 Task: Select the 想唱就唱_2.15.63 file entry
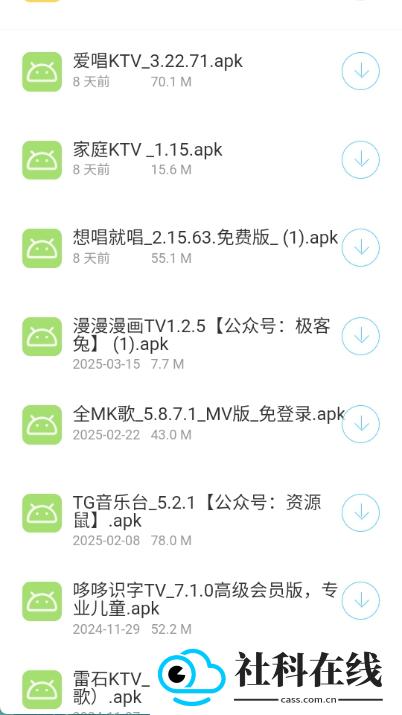tap(201, 248)
